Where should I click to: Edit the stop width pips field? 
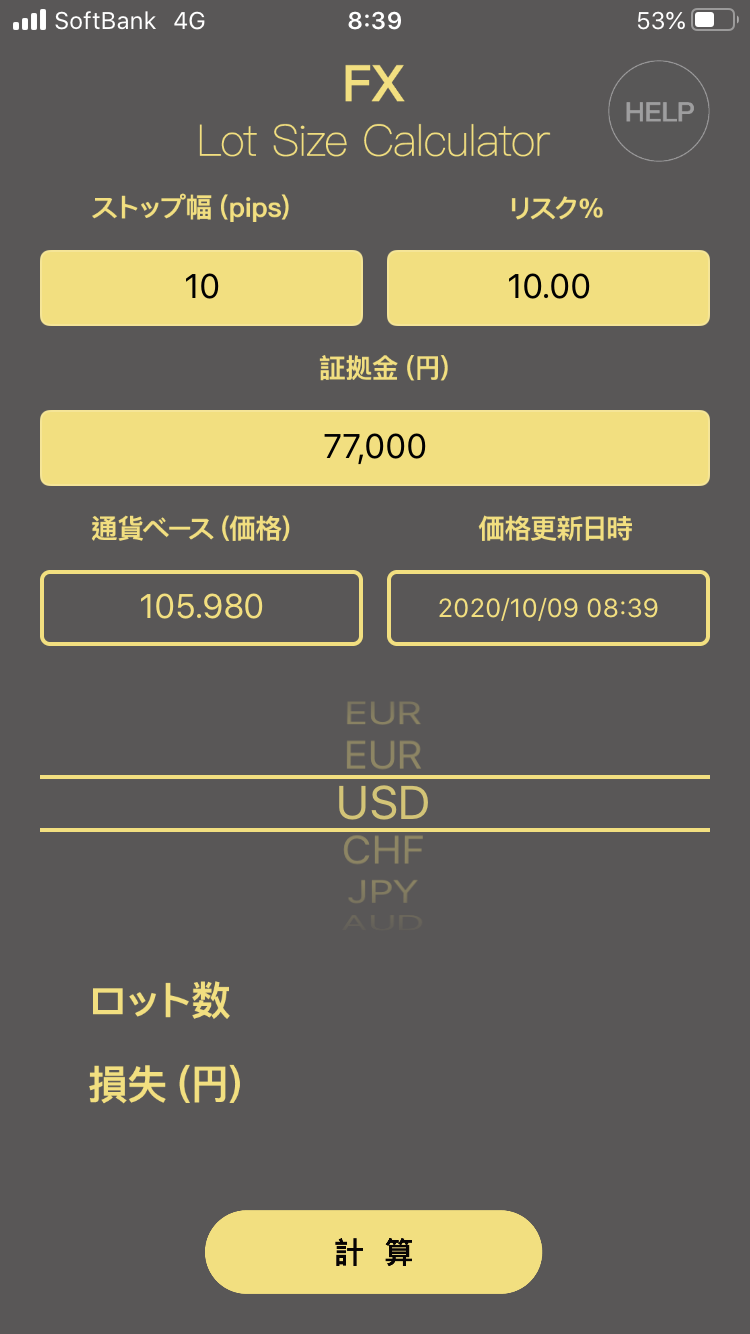(201, 288)
